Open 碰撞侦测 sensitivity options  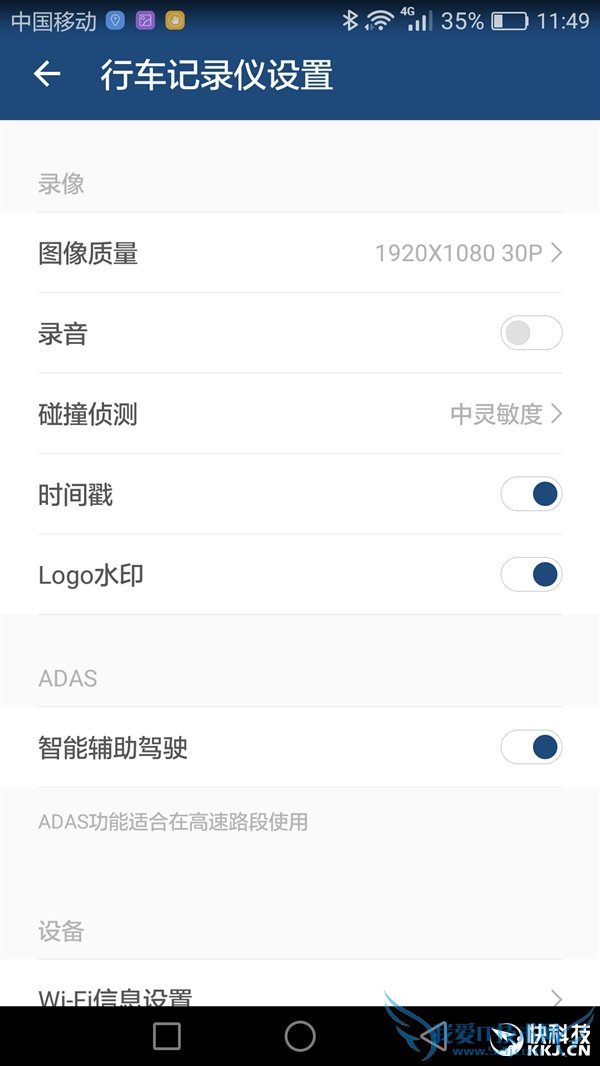(x=300, y=414)
